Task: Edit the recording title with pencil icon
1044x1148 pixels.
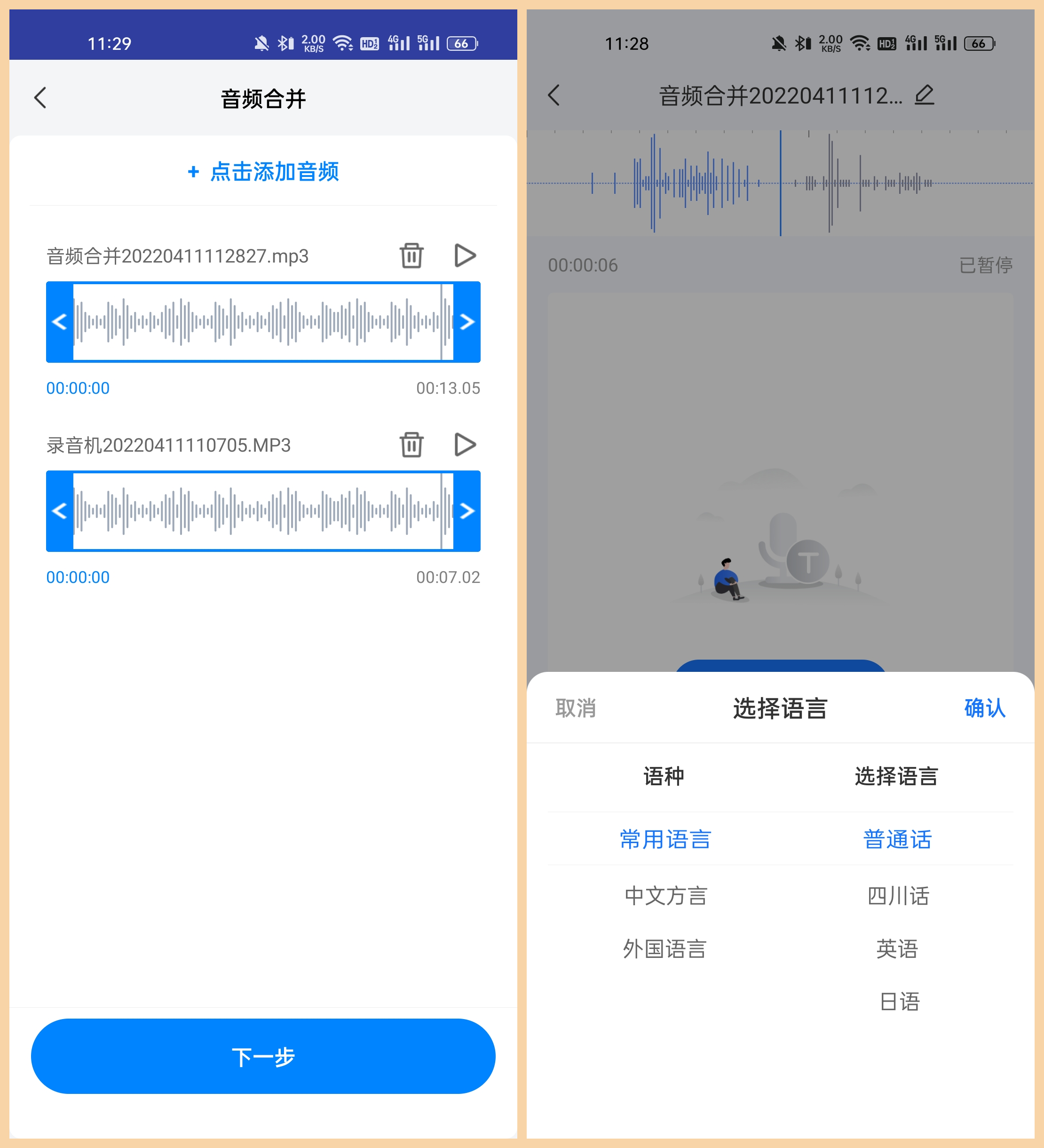Action: 925,95
